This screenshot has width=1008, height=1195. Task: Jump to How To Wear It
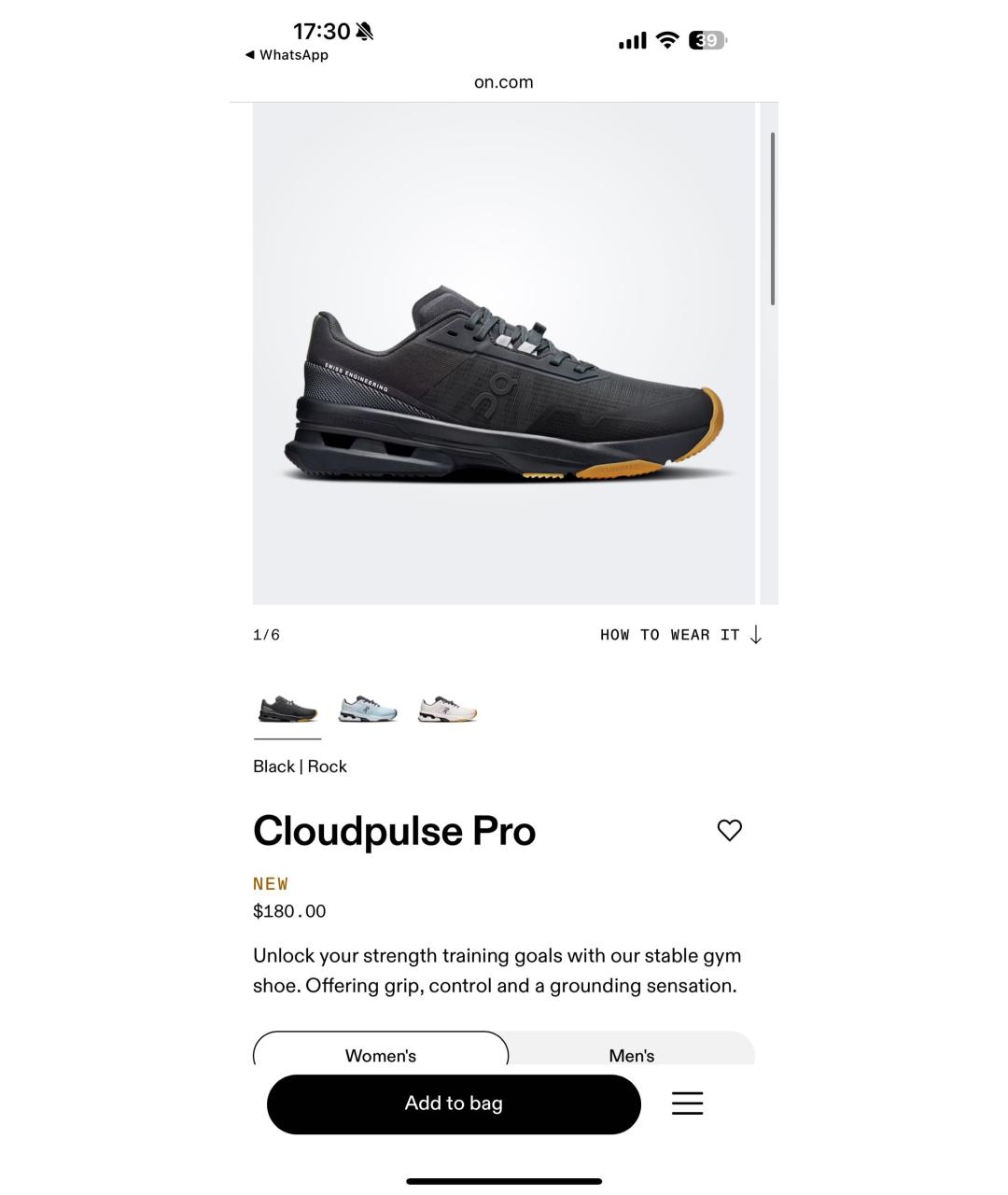point(680,635)
